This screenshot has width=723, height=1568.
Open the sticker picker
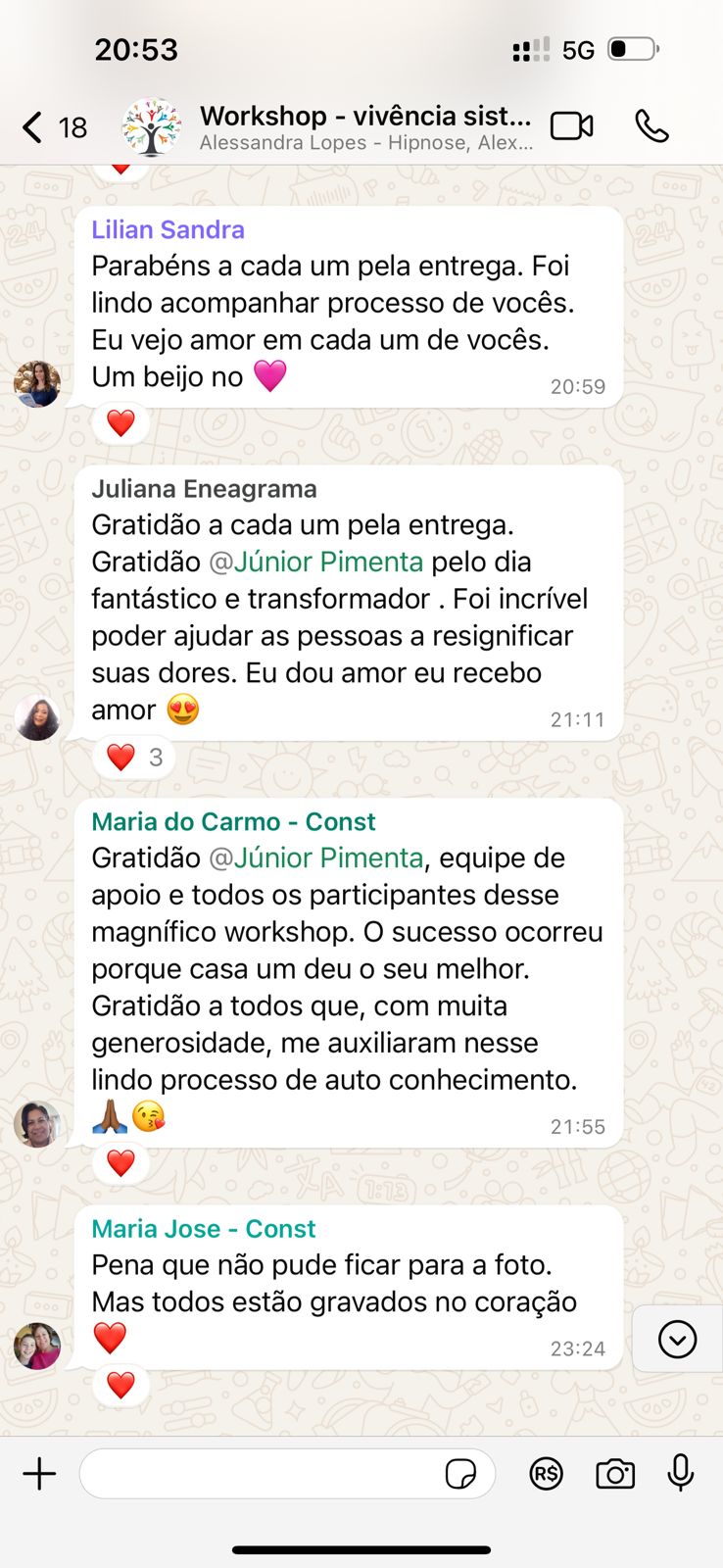[x=460, y=1474]
